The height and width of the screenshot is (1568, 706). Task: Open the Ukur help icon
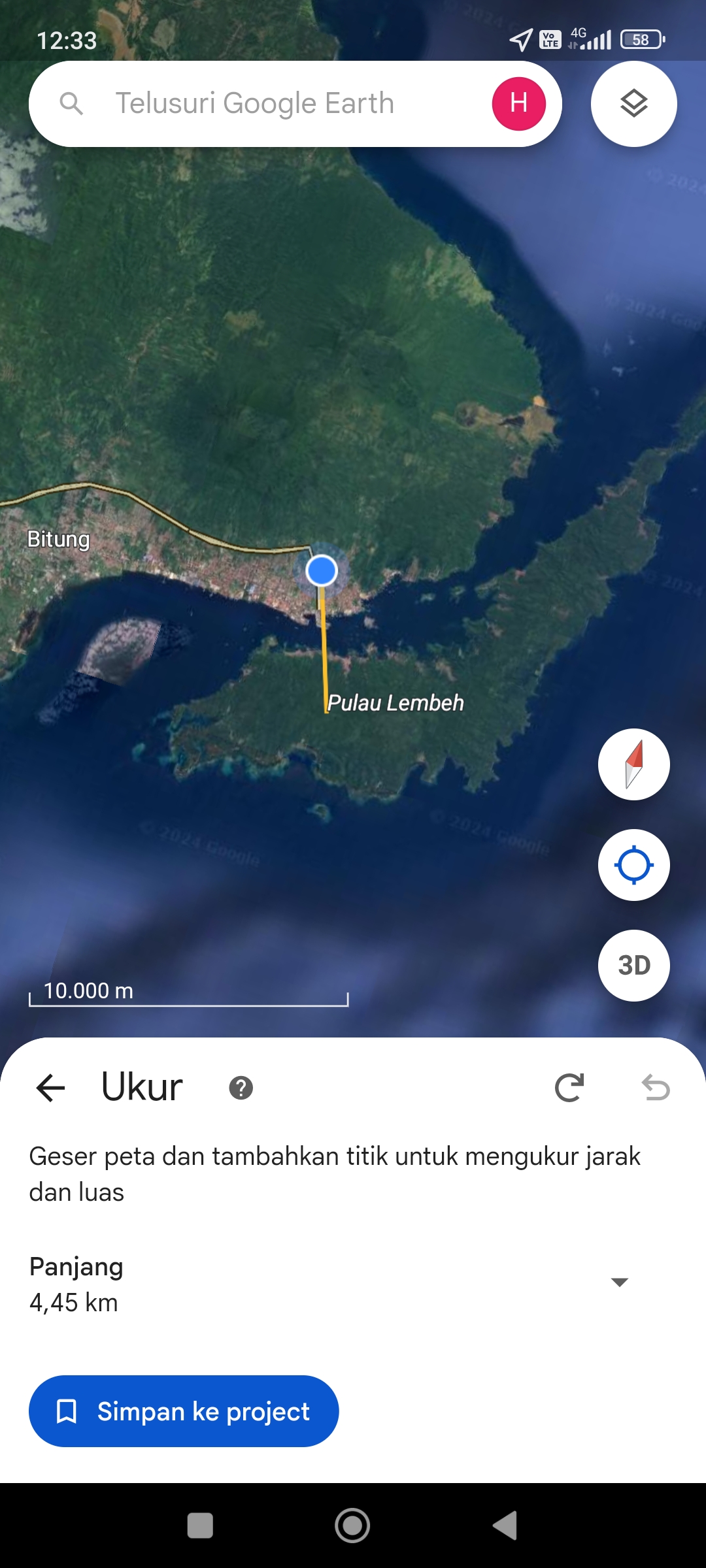pos(241,1088)
